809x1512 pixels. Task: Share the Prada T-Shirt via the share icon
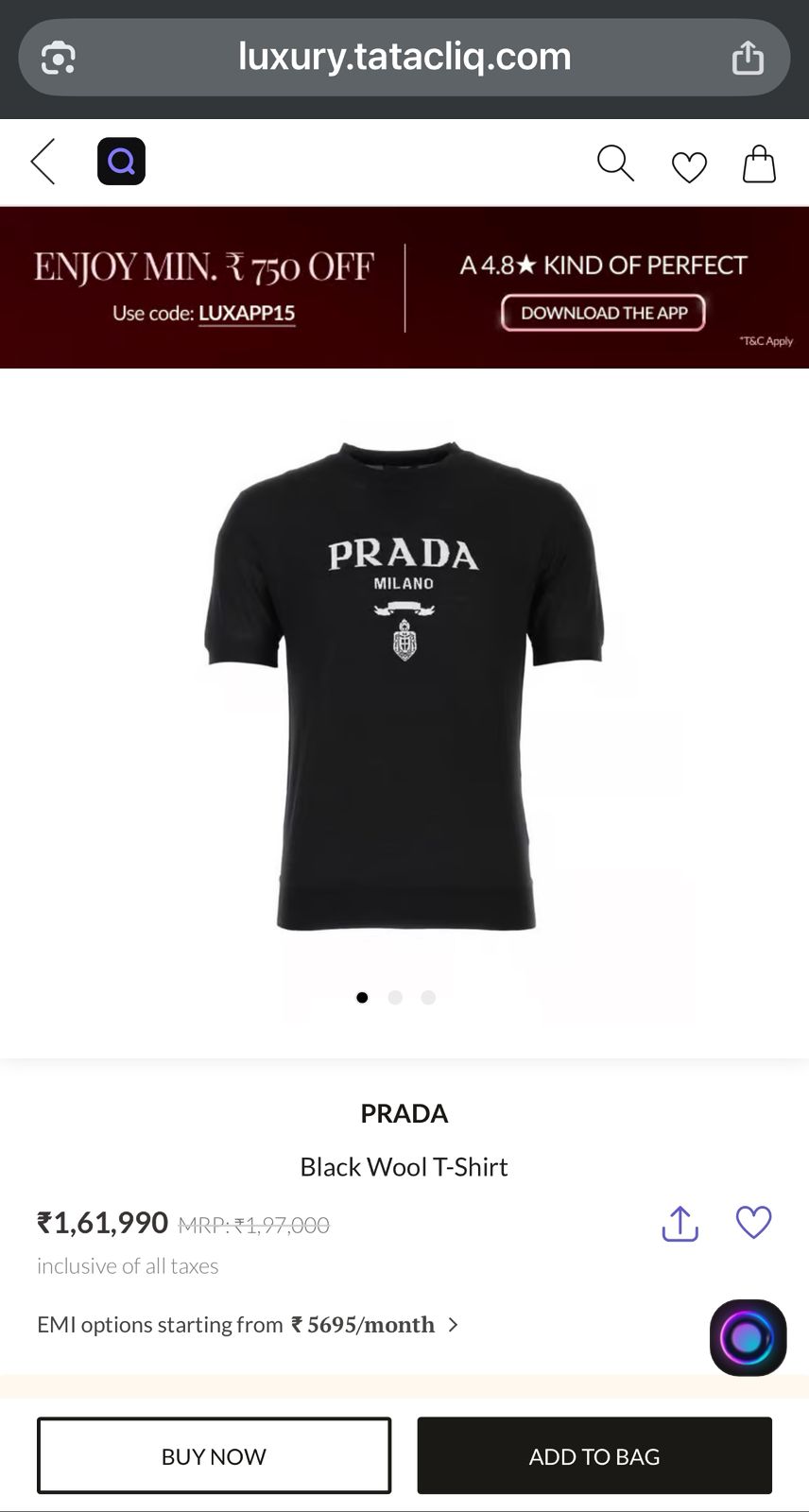(679, 1223)
